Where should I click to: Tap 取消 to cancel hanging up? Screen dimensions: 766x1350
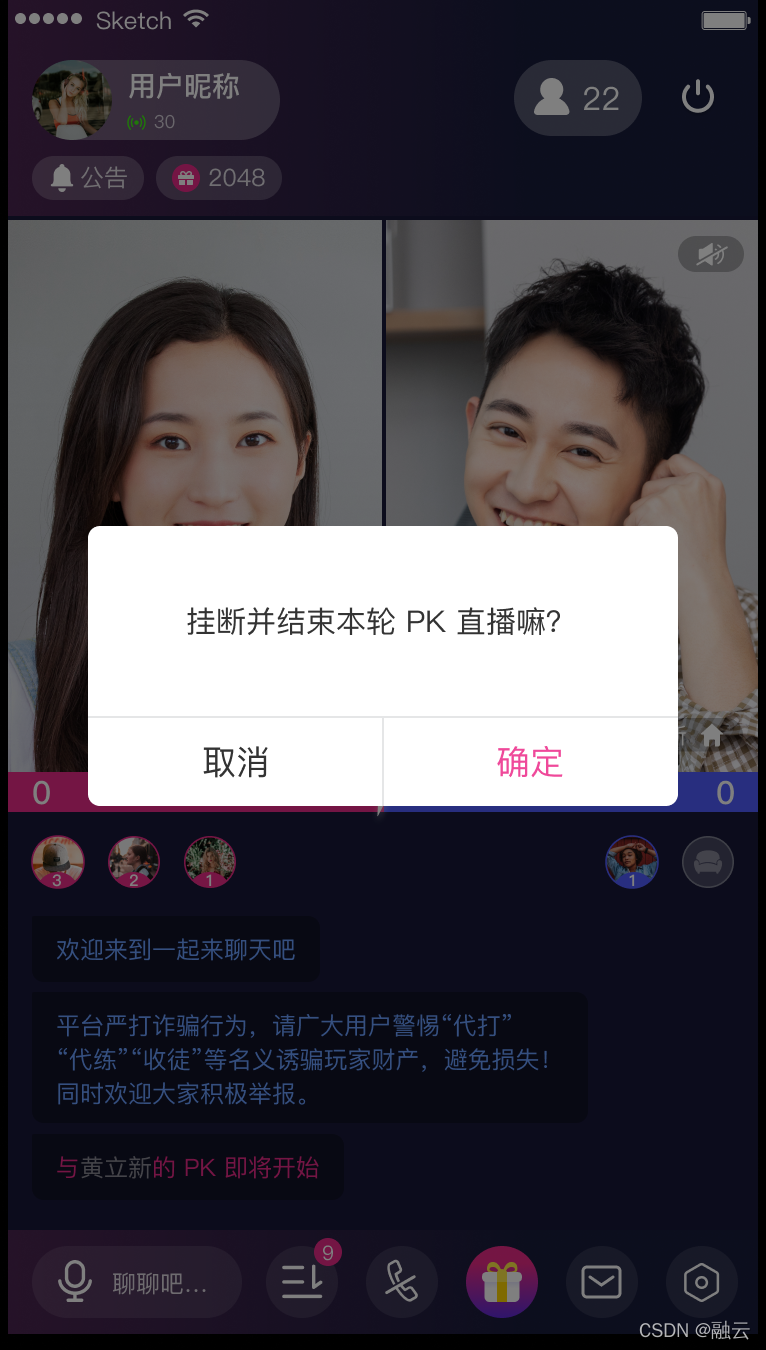click(235, 762)
